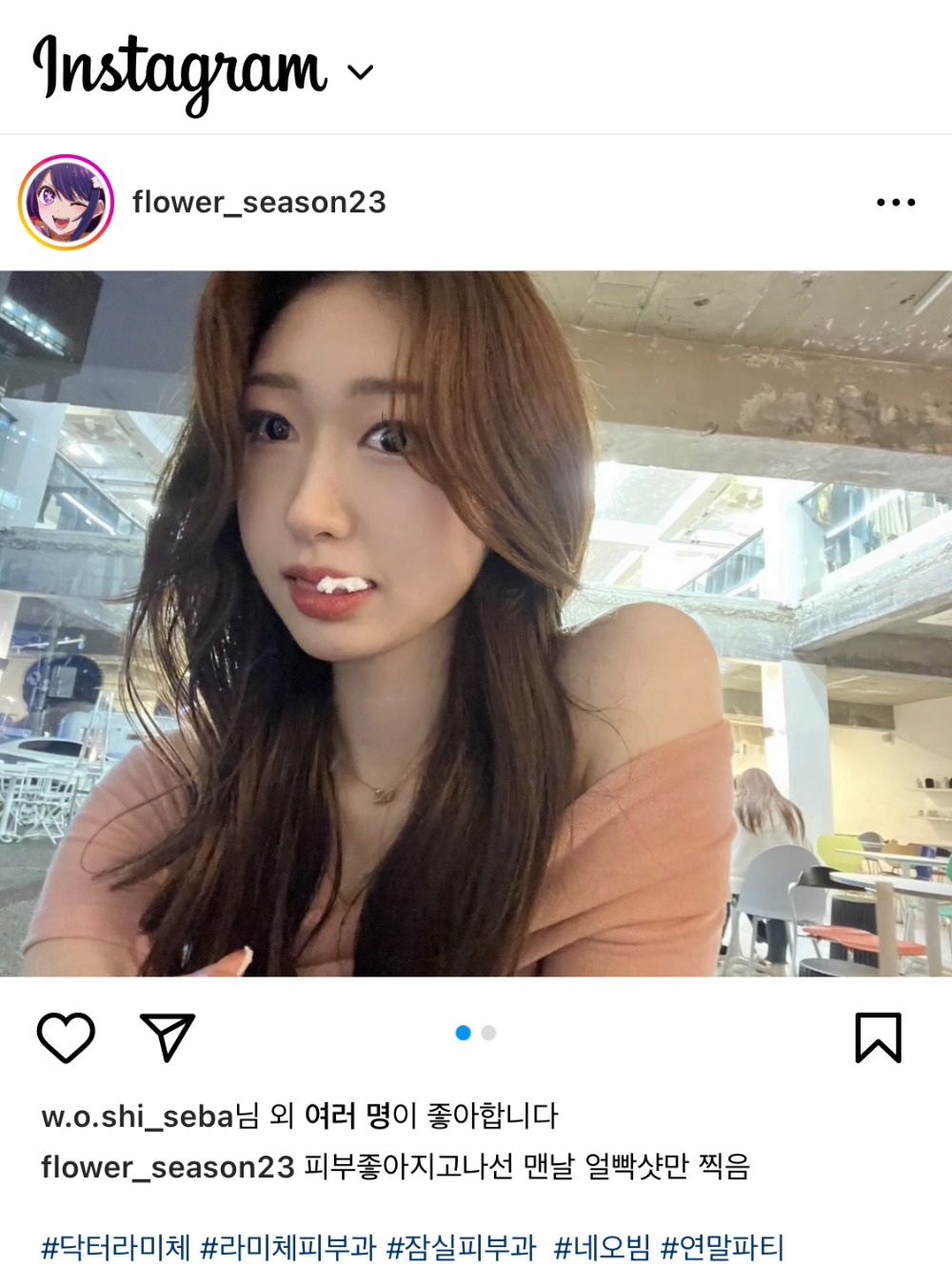Open w.o.shi_seba's profile from the likes line
Screen dimensions: 952x1286
pos(137,1116)
